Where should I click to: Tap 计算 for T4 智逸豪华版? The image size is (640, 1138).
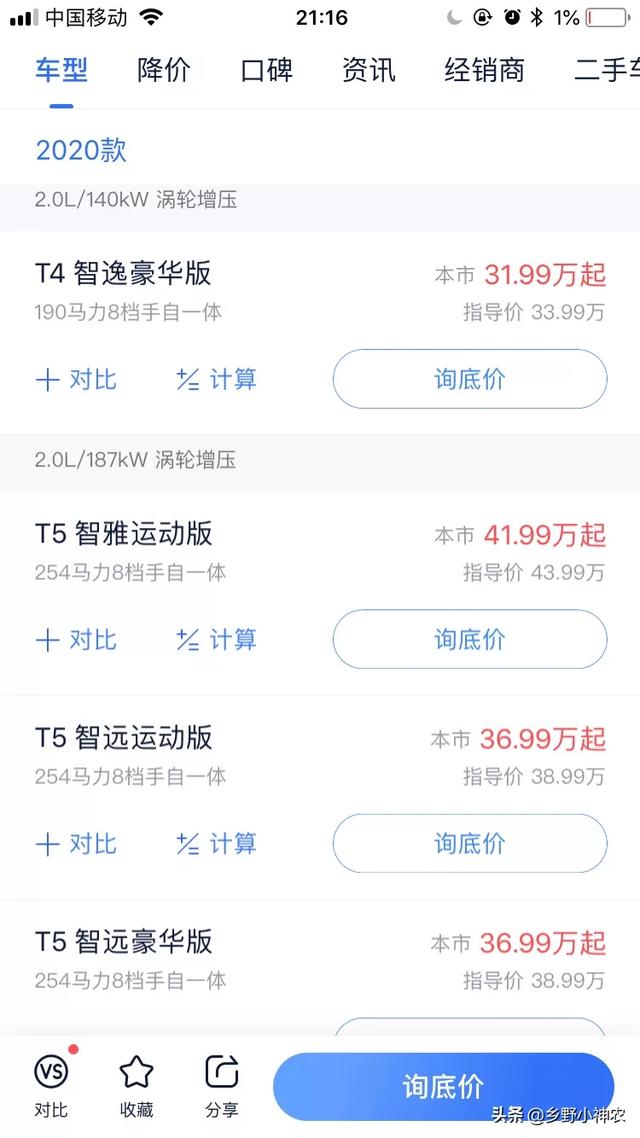216,380
